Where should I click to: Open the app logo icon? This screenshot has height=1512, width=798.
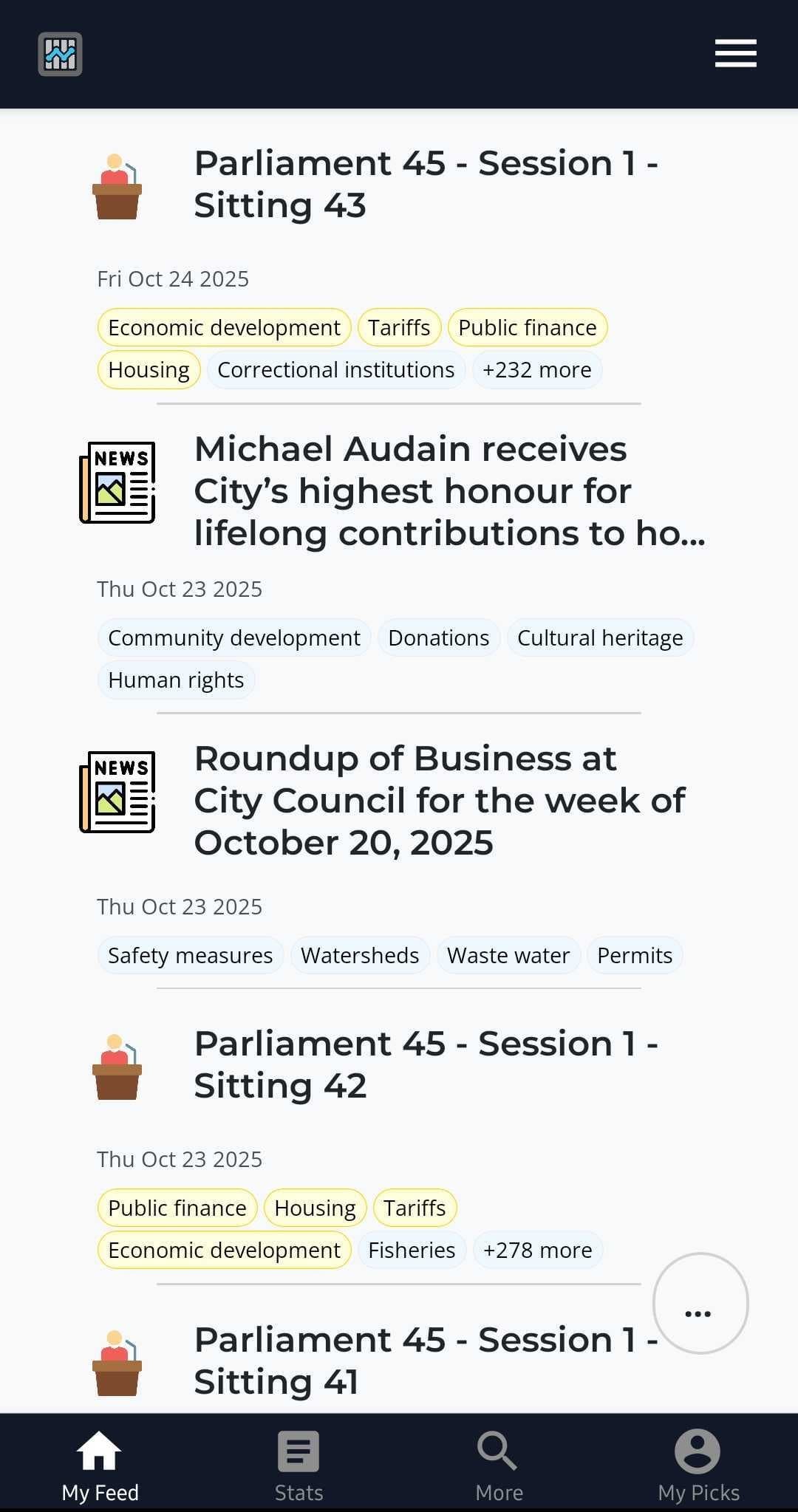click(59, 53)
